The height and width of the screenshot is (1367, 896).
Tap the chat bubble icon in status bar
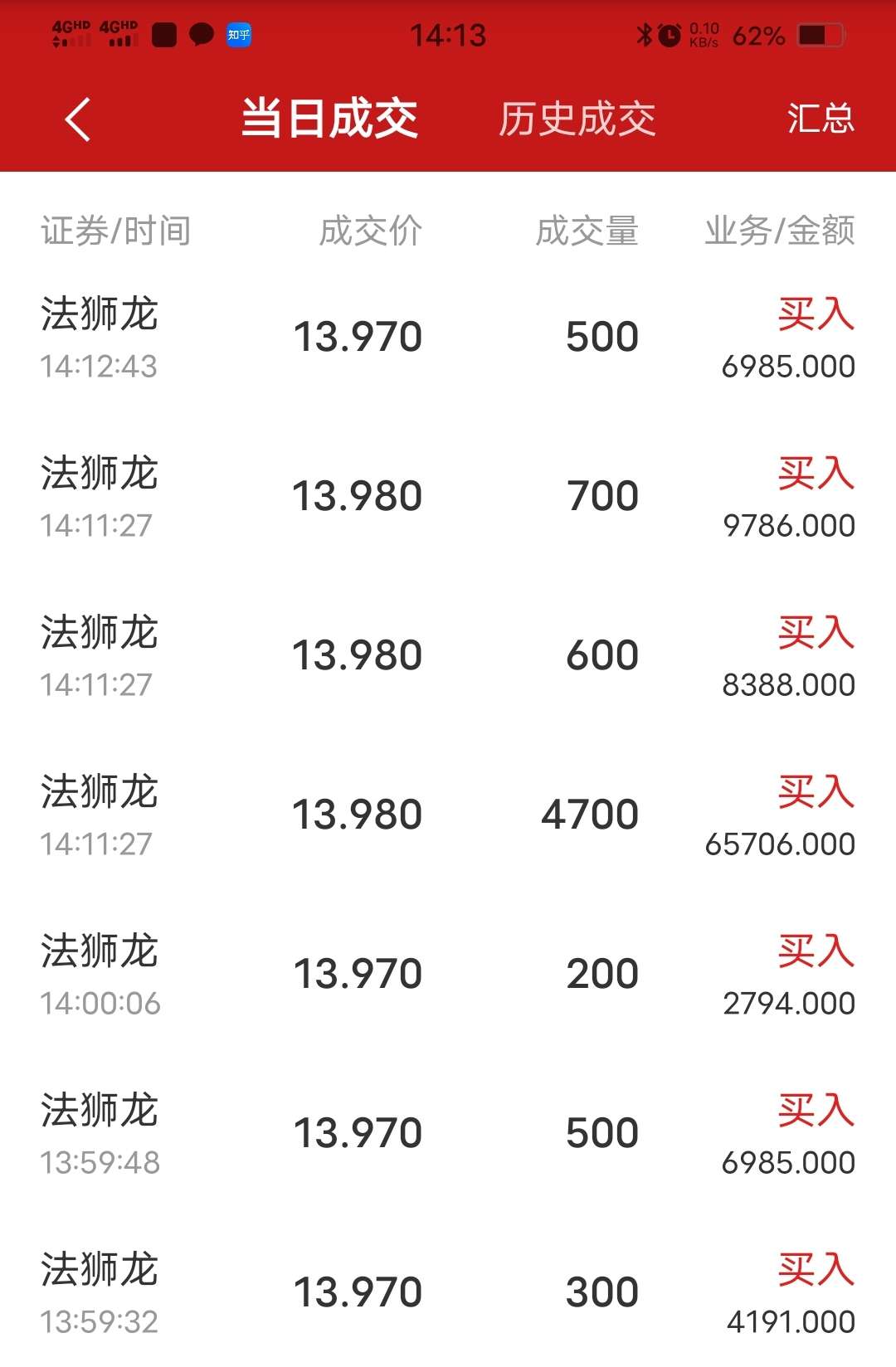click(x=199, y=36)
